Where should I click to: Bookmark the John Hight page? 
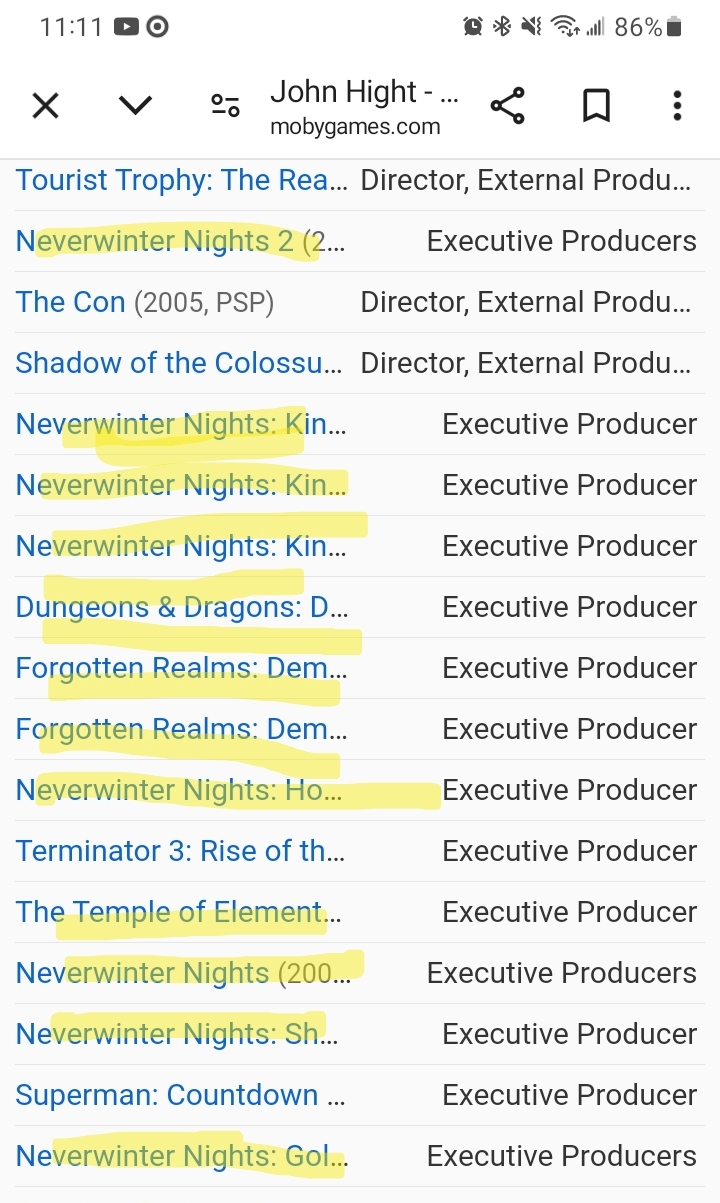[596, 106]
